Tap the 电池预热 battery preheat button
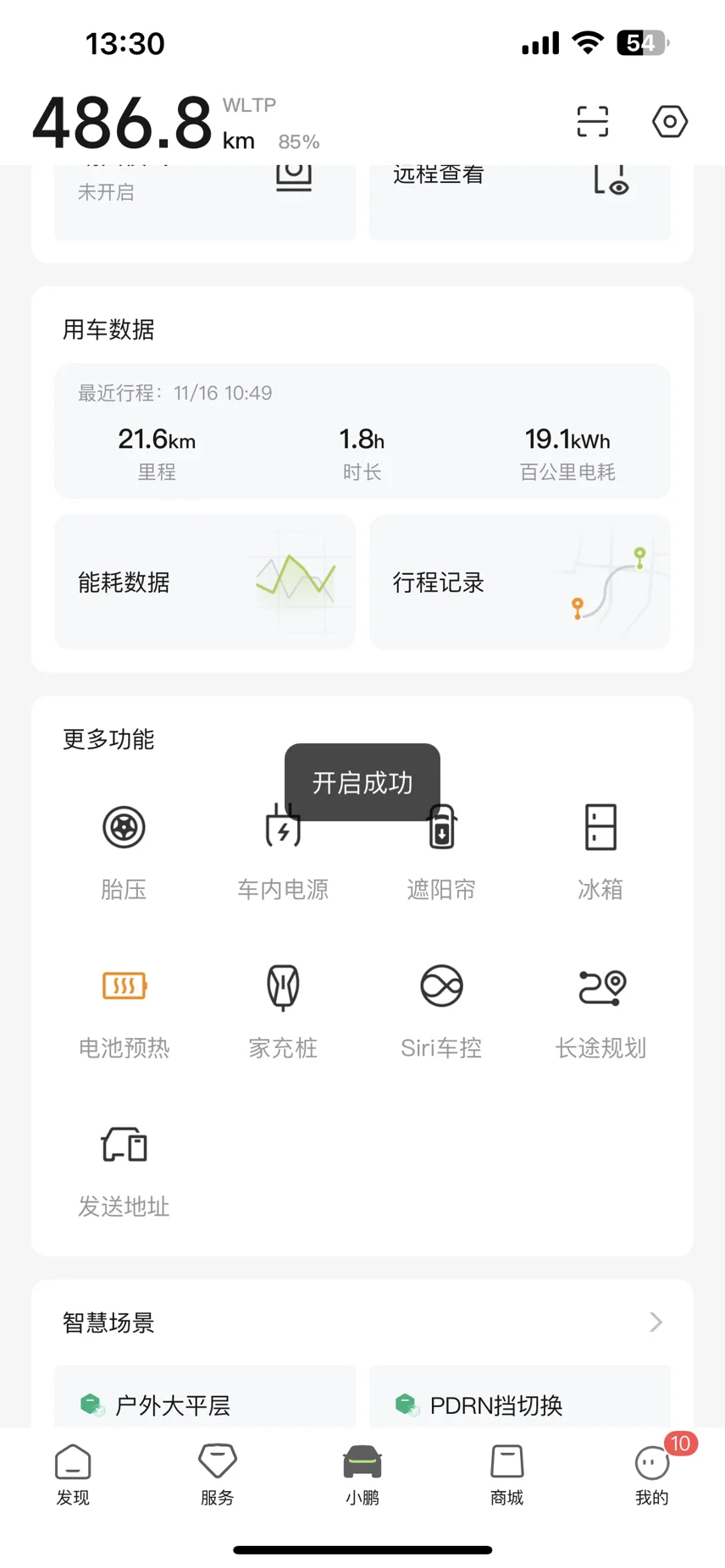 pyautogui.click(x=124, y=1009)
